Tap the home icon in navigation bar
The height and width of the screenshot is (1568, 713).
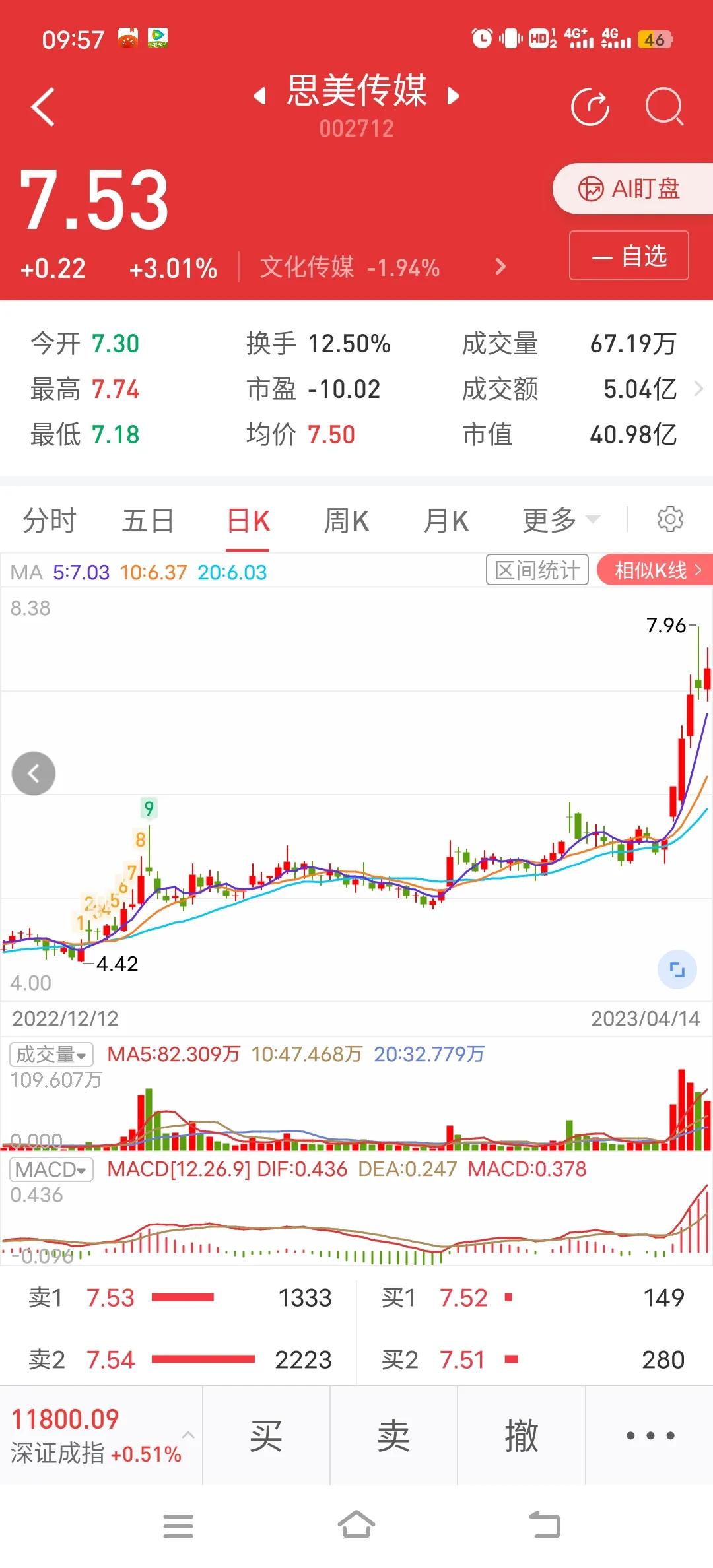(356, 1526)
